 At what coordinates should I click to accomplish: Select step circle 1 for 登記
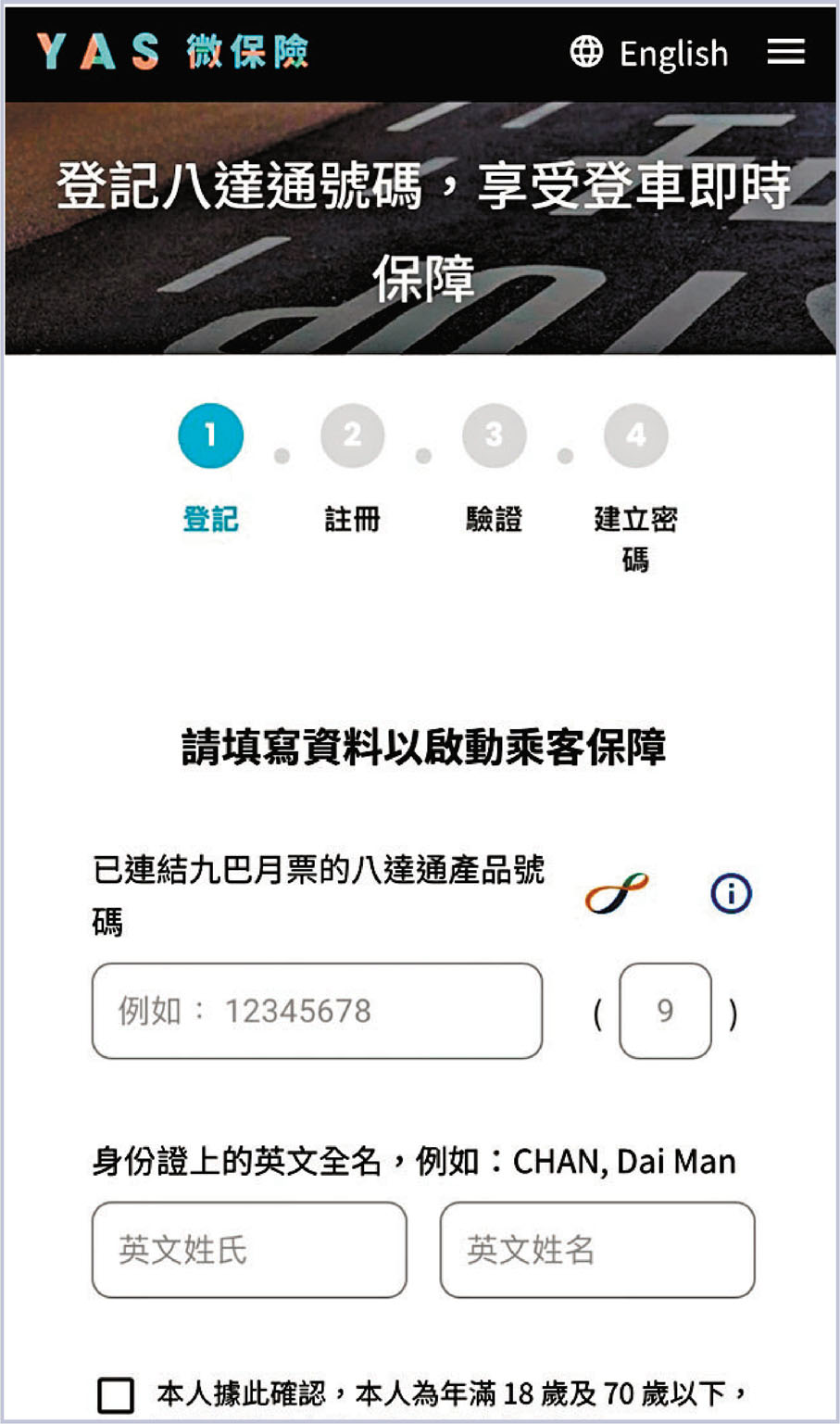pos(209,434)
